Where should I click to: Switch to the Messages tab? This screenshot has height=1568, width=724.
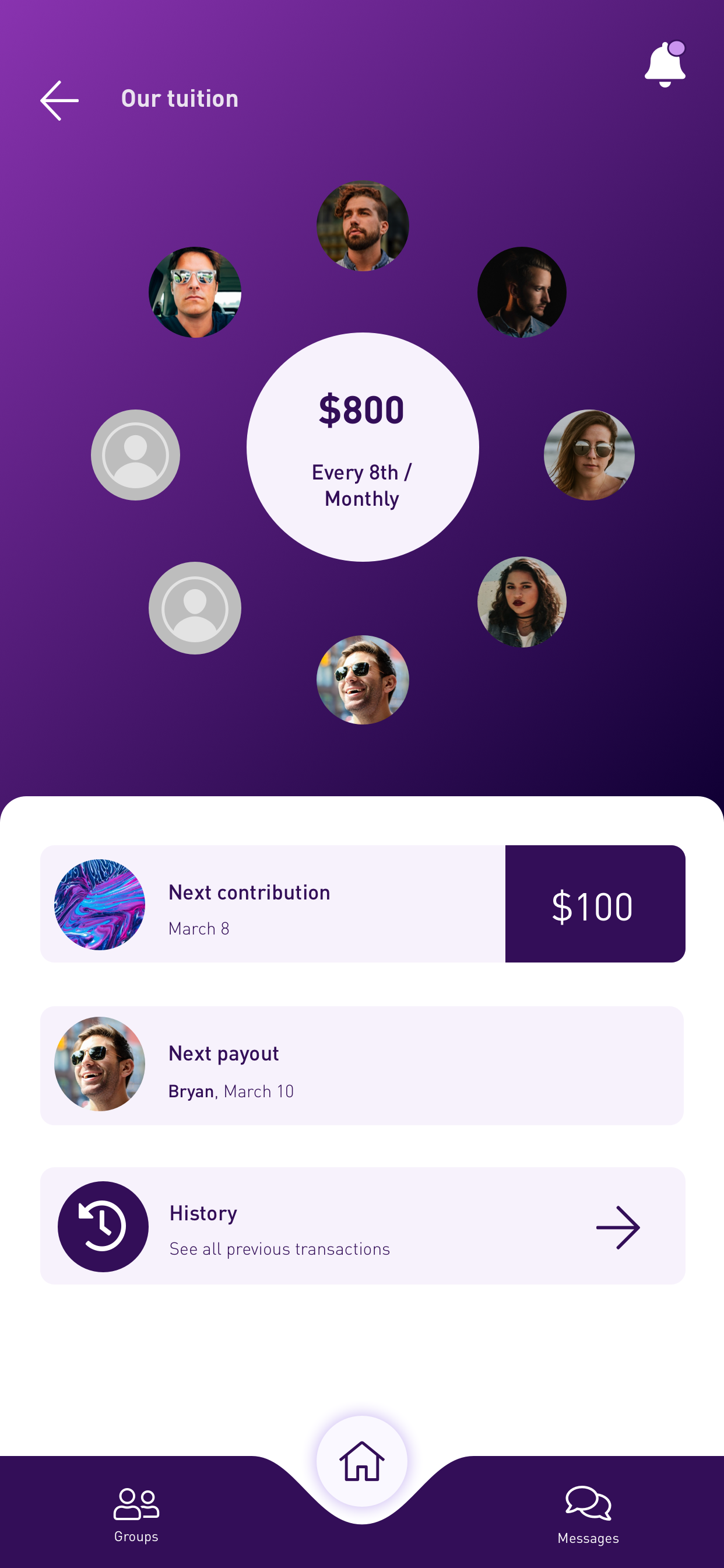pyautogui.click(x=588, y=1513)
